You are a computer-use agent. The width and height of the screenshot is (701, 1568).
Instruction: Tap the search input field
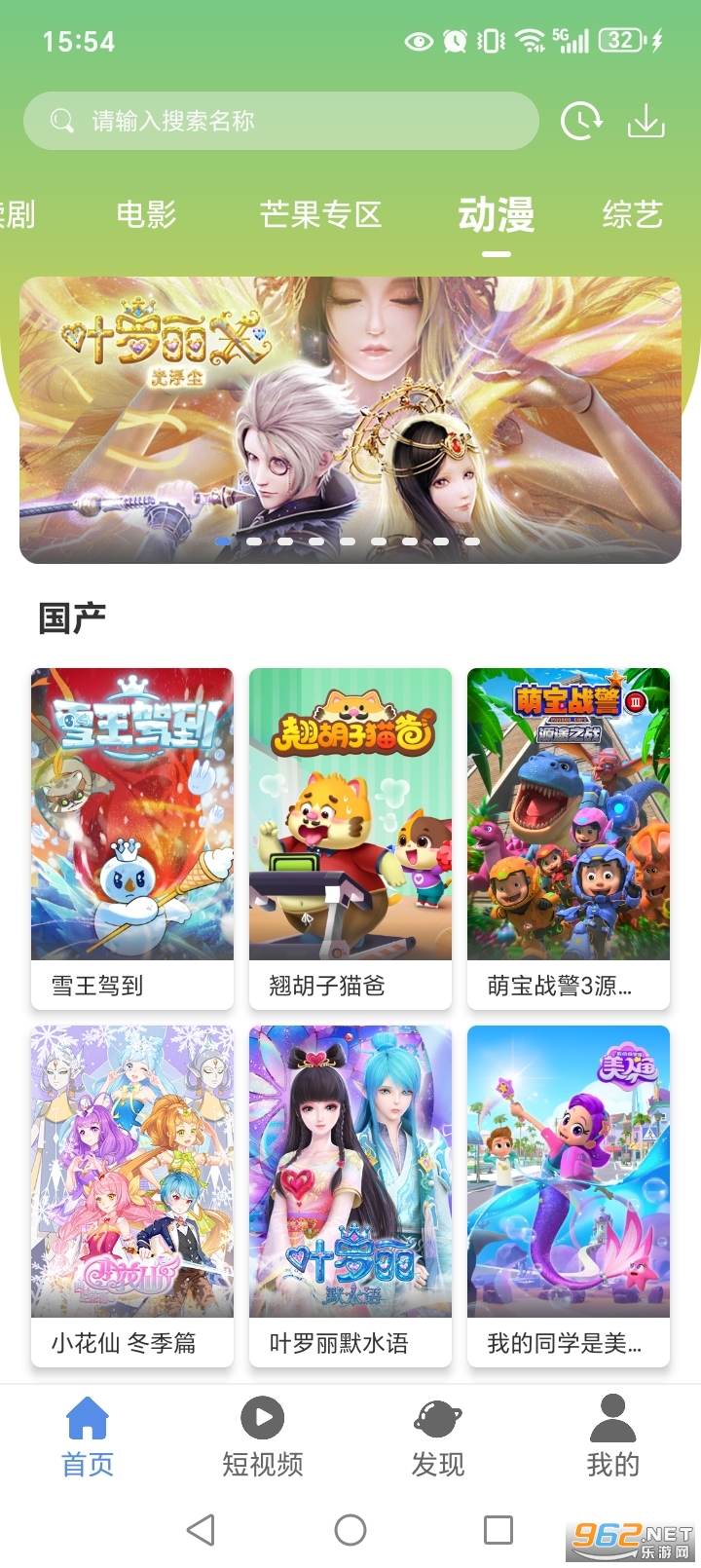click(x=282, y=121)
